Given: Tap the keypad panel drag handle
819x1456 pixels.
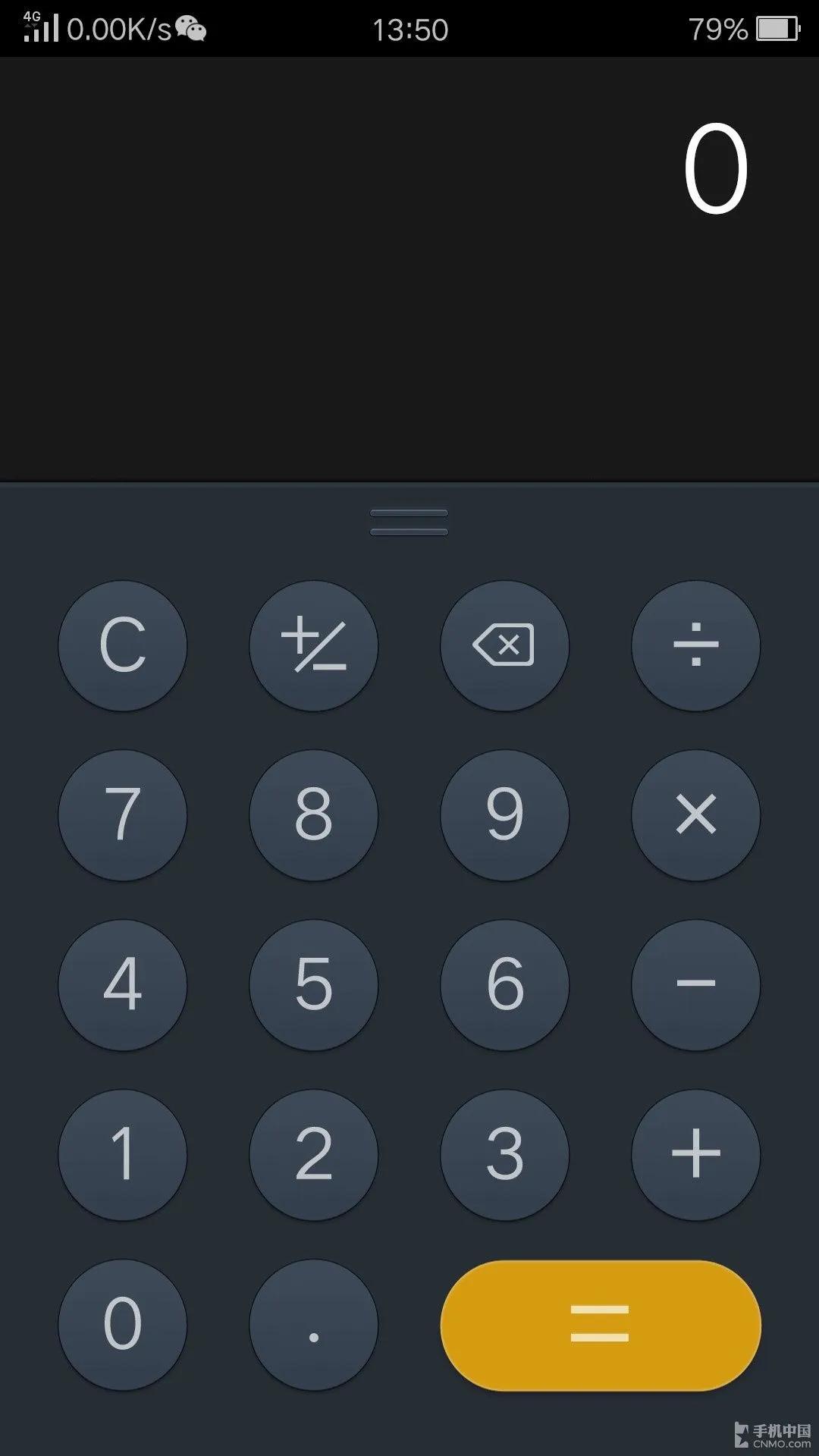Looking at the screenshot, I should click(409, 522).
